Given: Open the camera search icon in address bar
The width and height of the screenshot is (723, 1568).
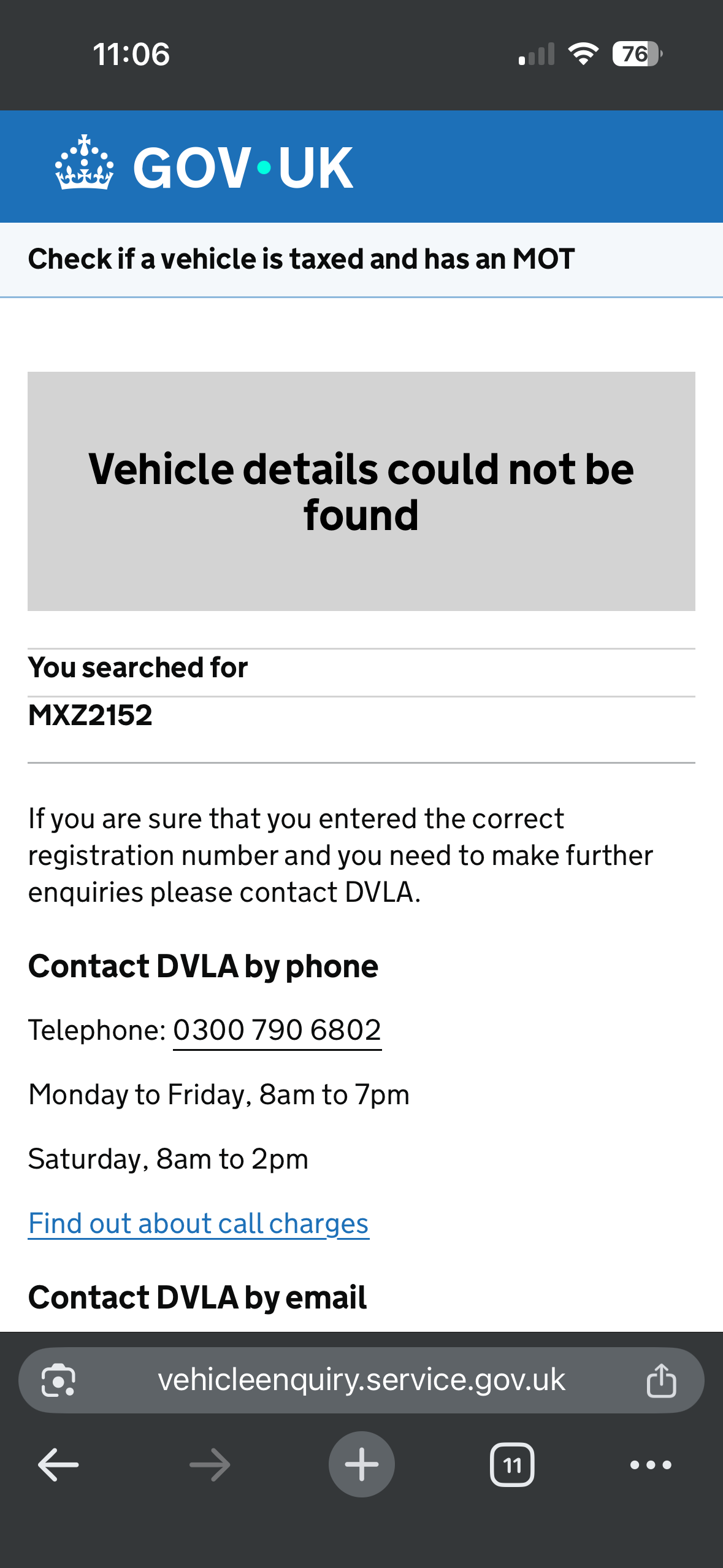Looking at the screenshot, I should tap(58, 1380).
